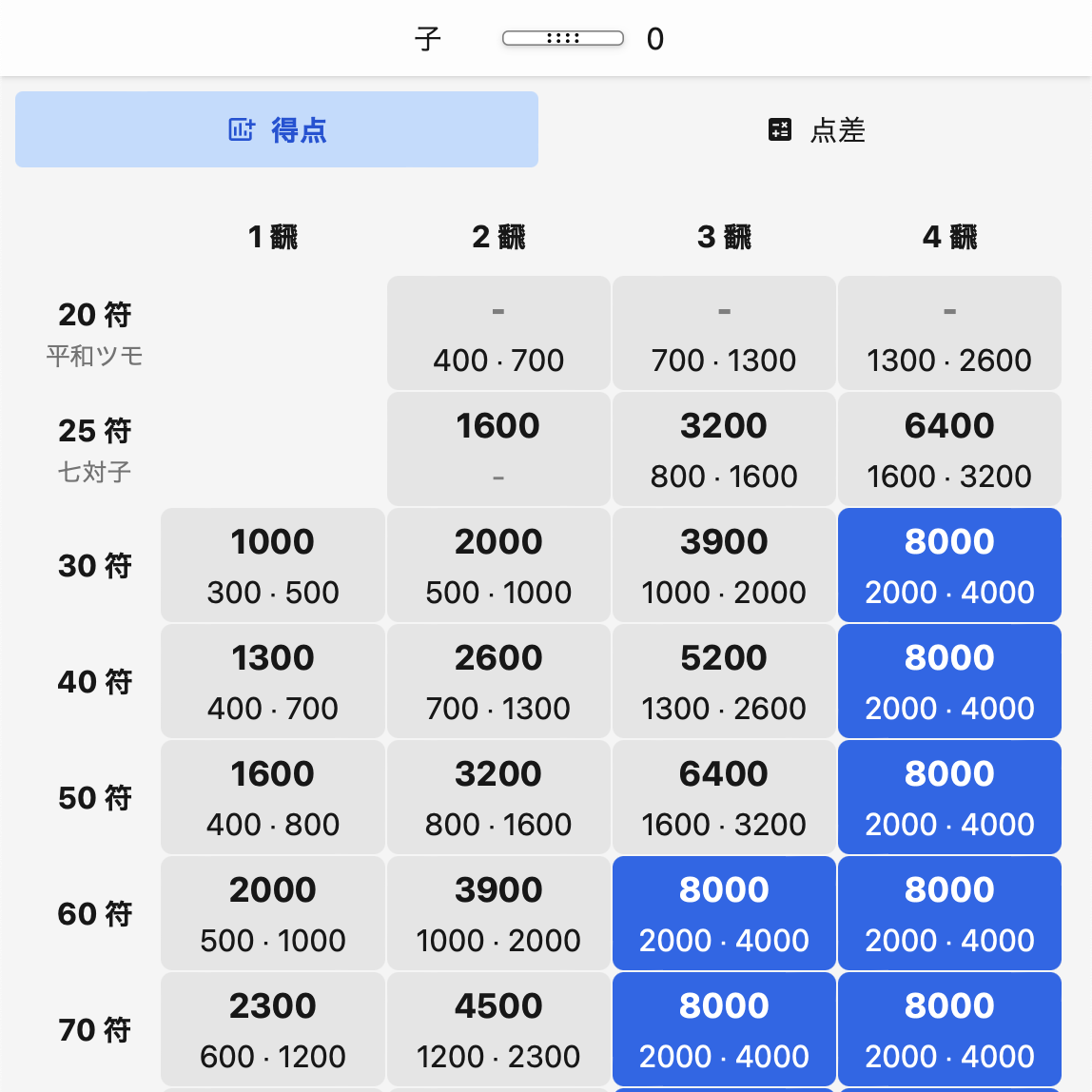Switch to the 点差 tab
Image resolution: width=1092 pixels, height=1092 pixels.
pyautogui.click(x=816, y=130)
